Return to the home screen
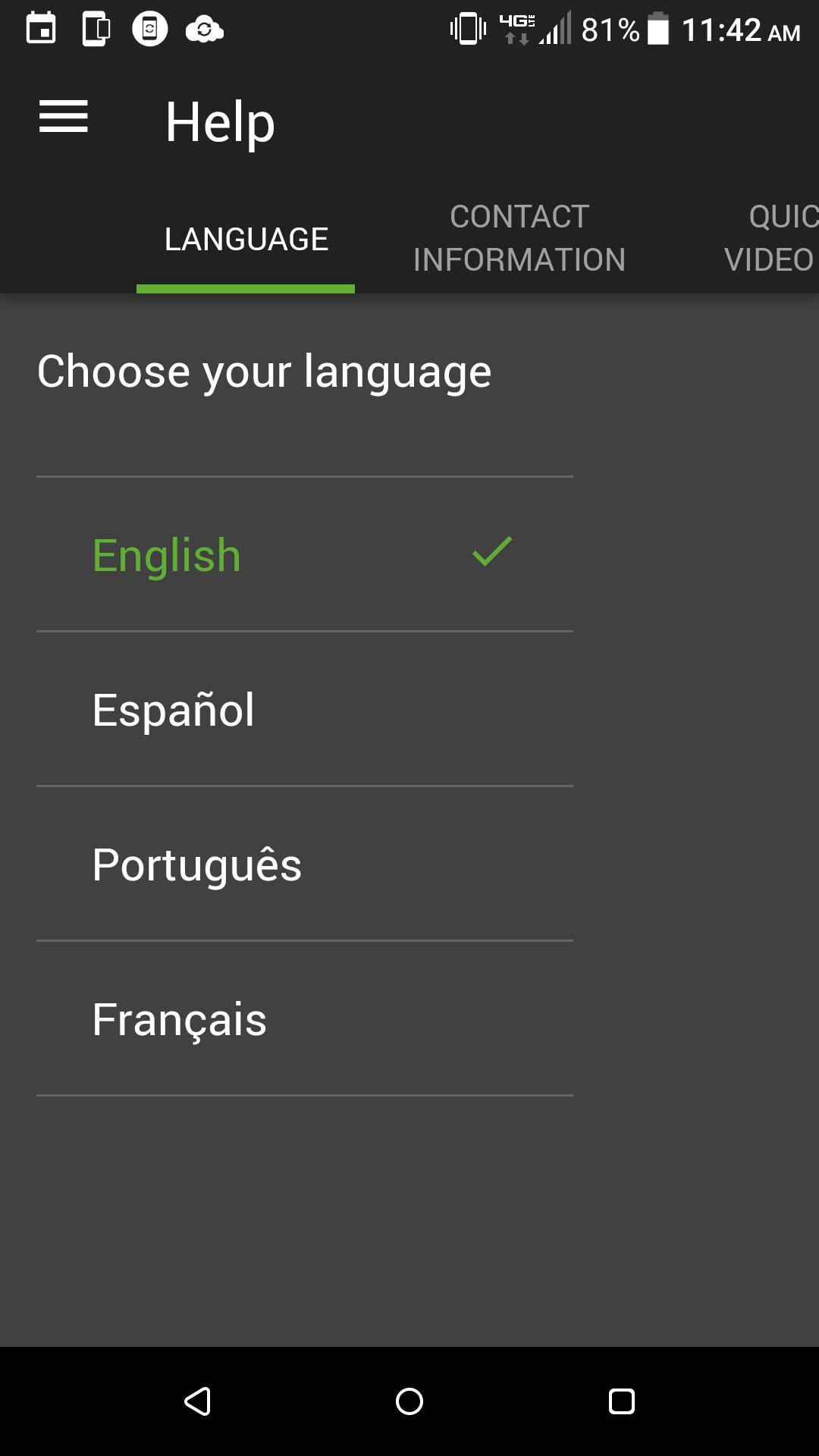819x1456 pixels. (409, 1401)
